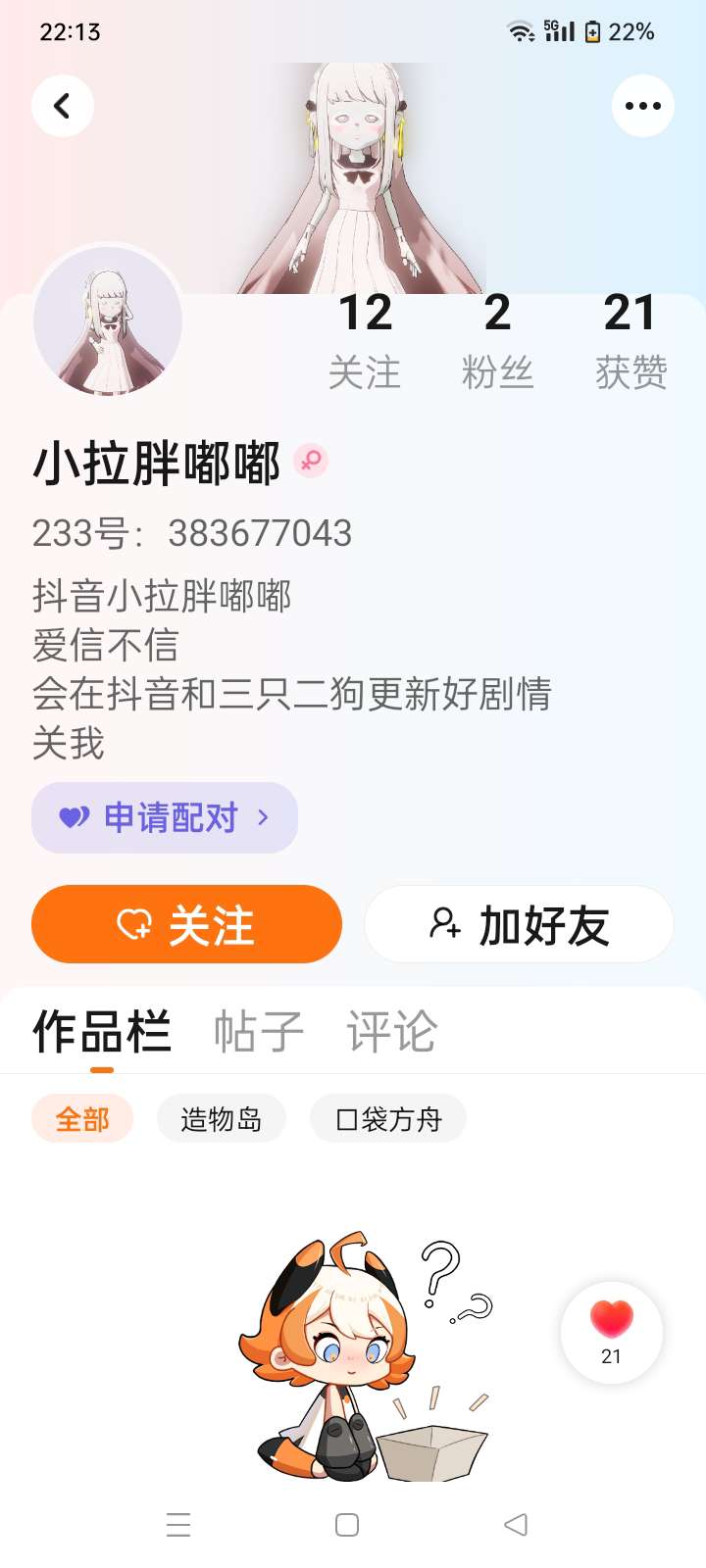Switch to the 评论 tab

[391, 1032]
